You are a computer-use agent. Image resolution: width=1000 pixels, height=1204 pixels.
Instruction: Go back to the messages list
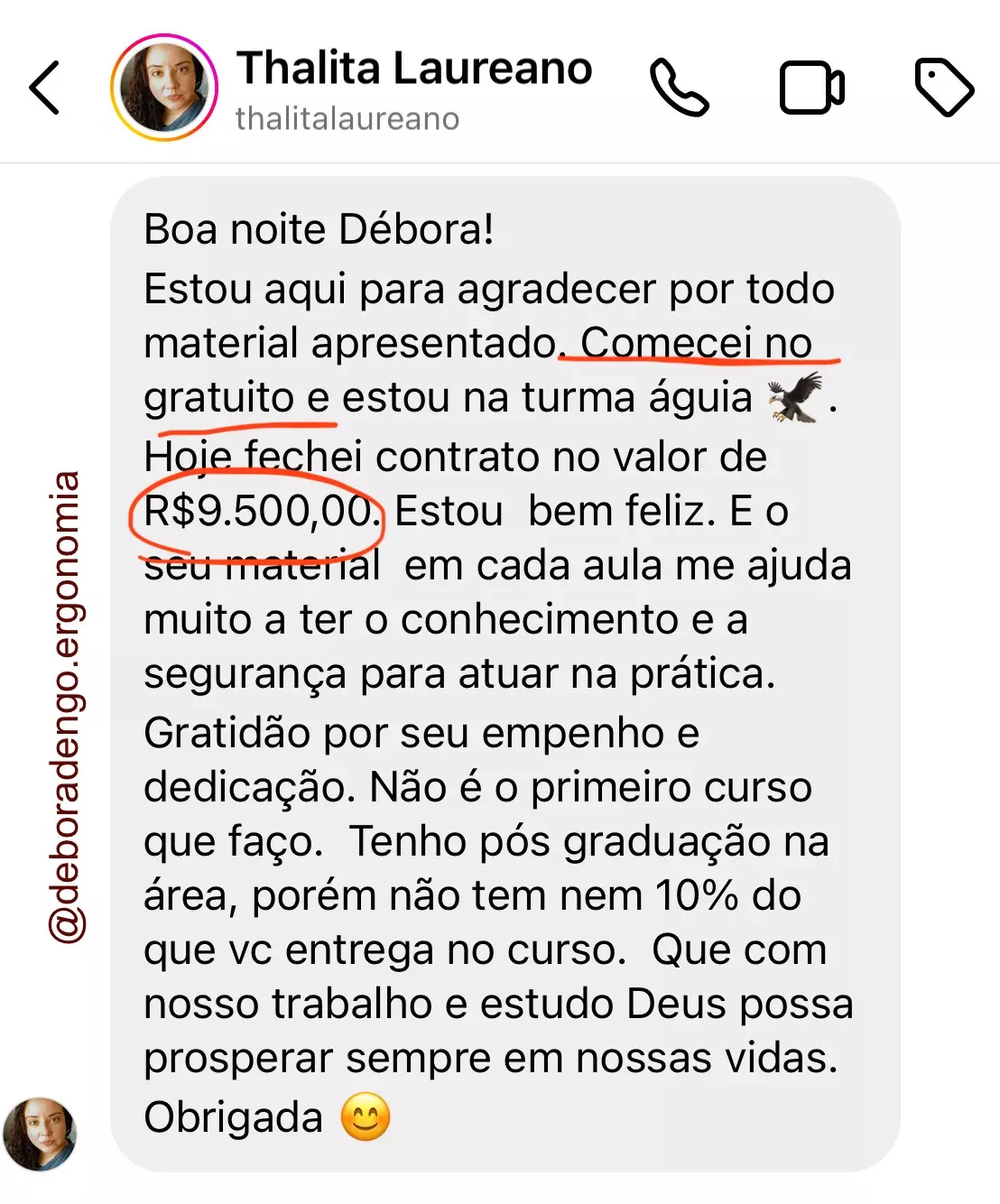[x=44, y=88]
